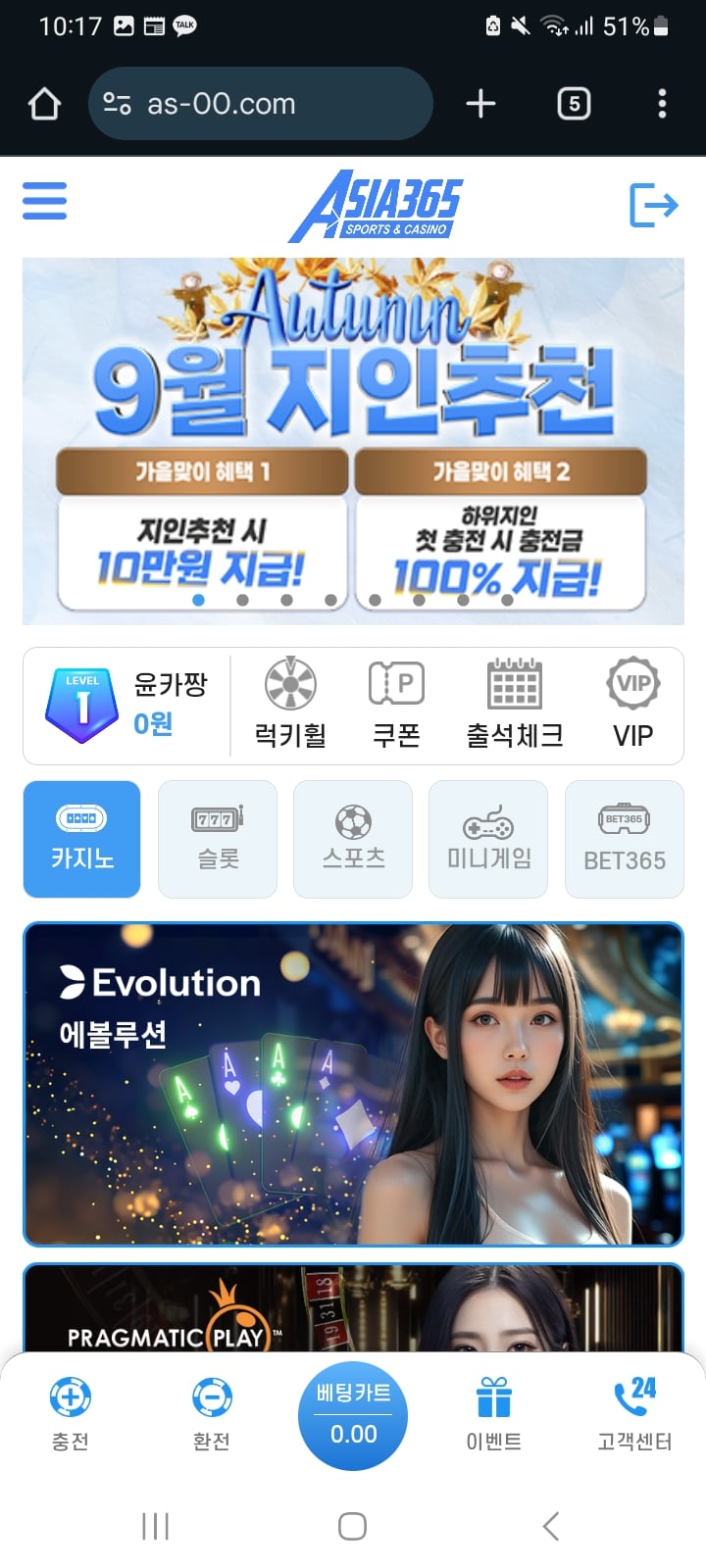Switch to the 미니게임 category
Screen dimensions: 706x1568
(488, 839)
